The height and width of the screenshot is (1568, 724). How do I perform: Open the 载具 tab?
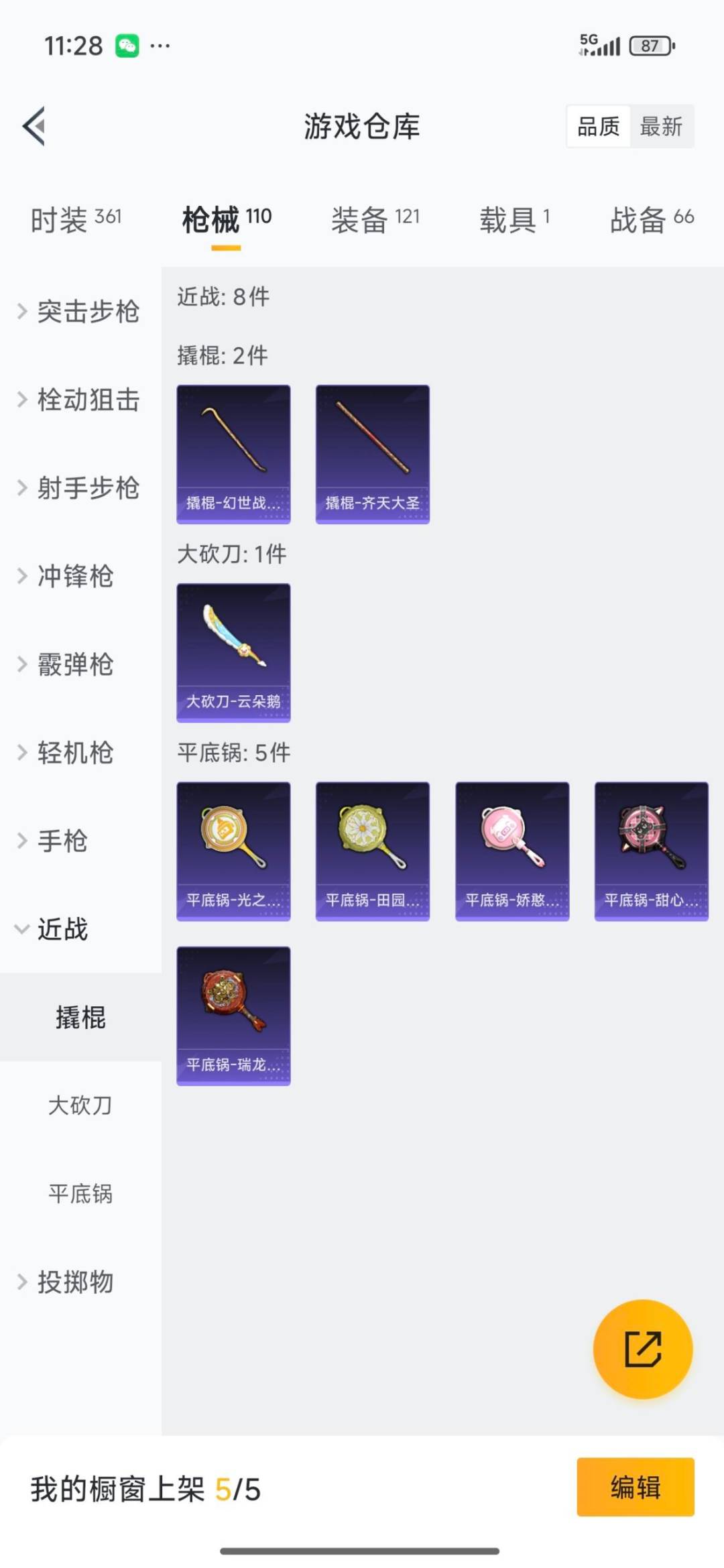[x=514, y=219]
